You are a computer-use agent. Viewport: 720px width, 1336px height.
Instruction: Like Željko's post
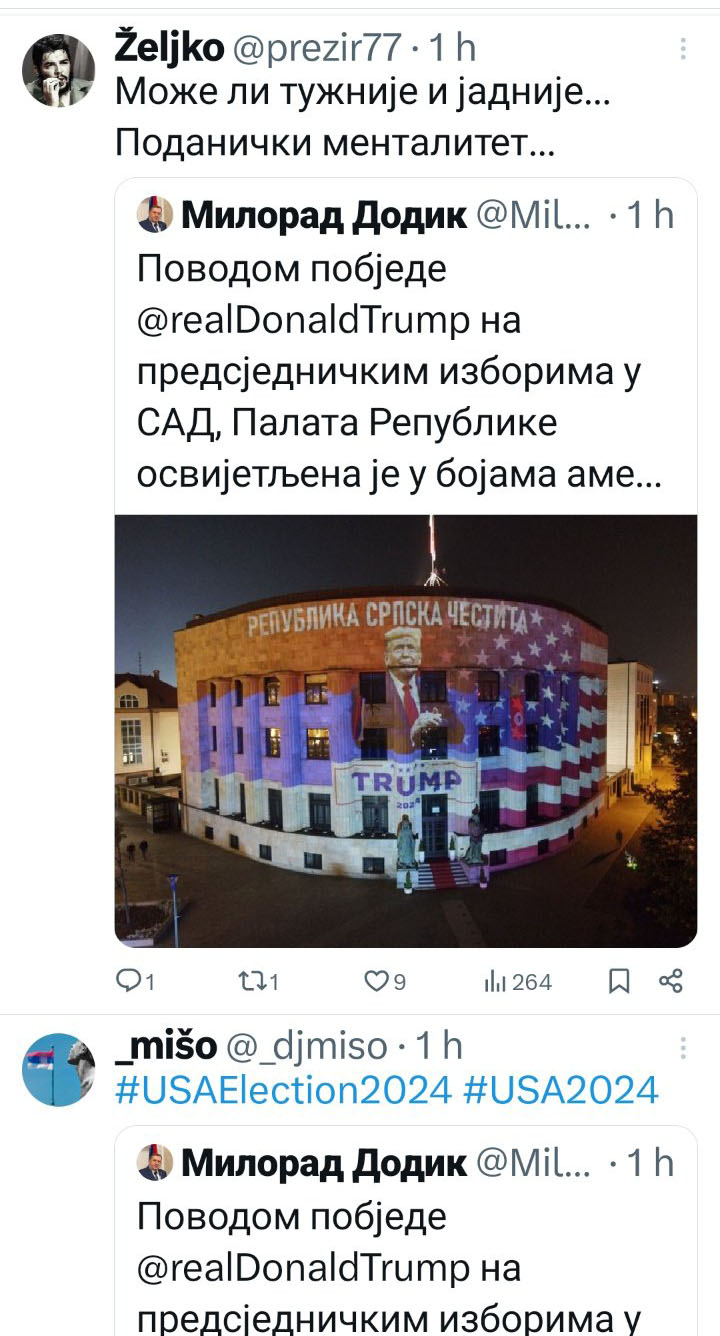click(377, 982)
